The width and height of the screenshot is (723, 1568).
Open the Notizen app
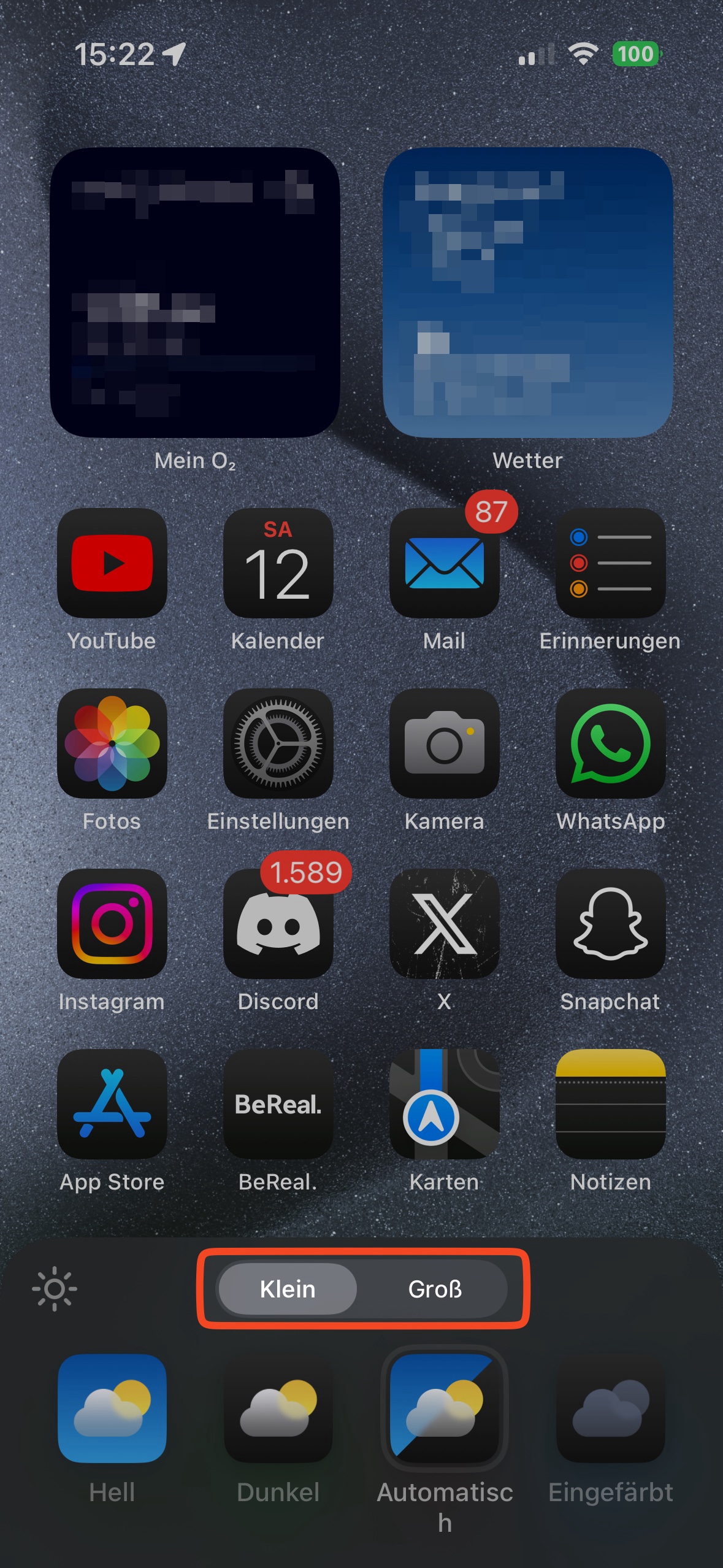click(611, 1104)
